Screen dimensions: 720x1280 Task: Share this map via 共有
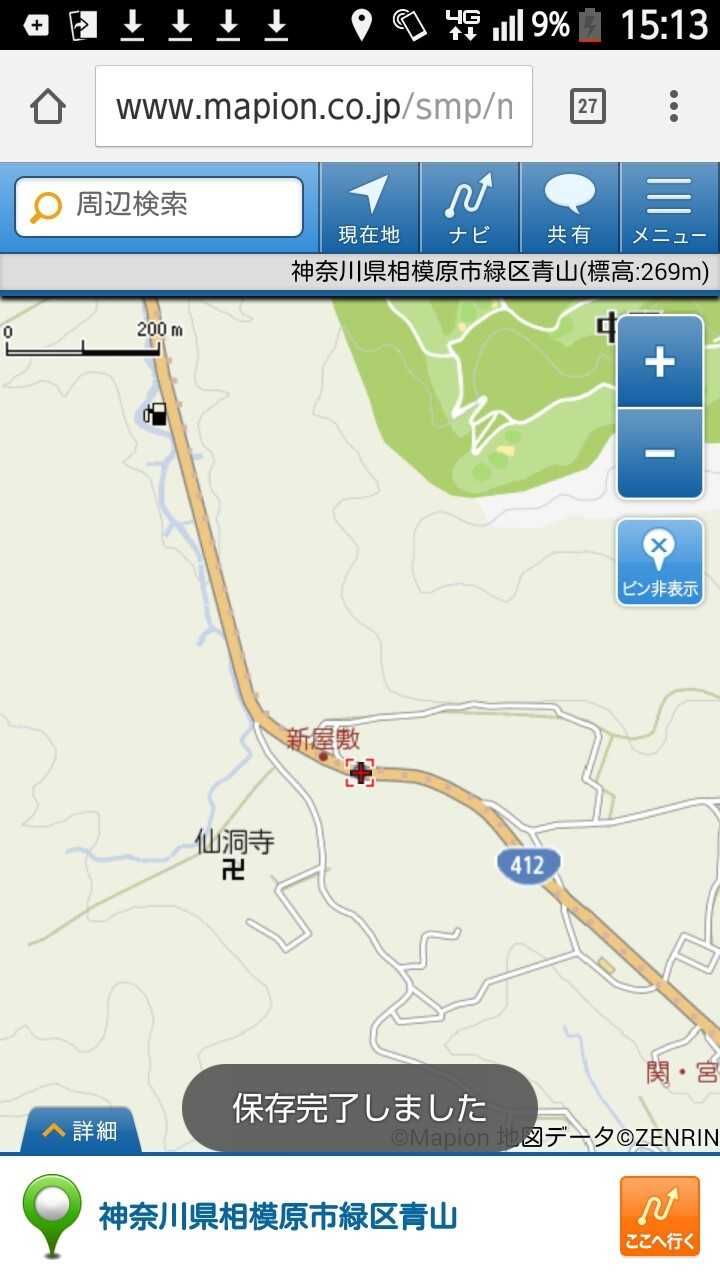pyautogui.click(x=569, y=208)
